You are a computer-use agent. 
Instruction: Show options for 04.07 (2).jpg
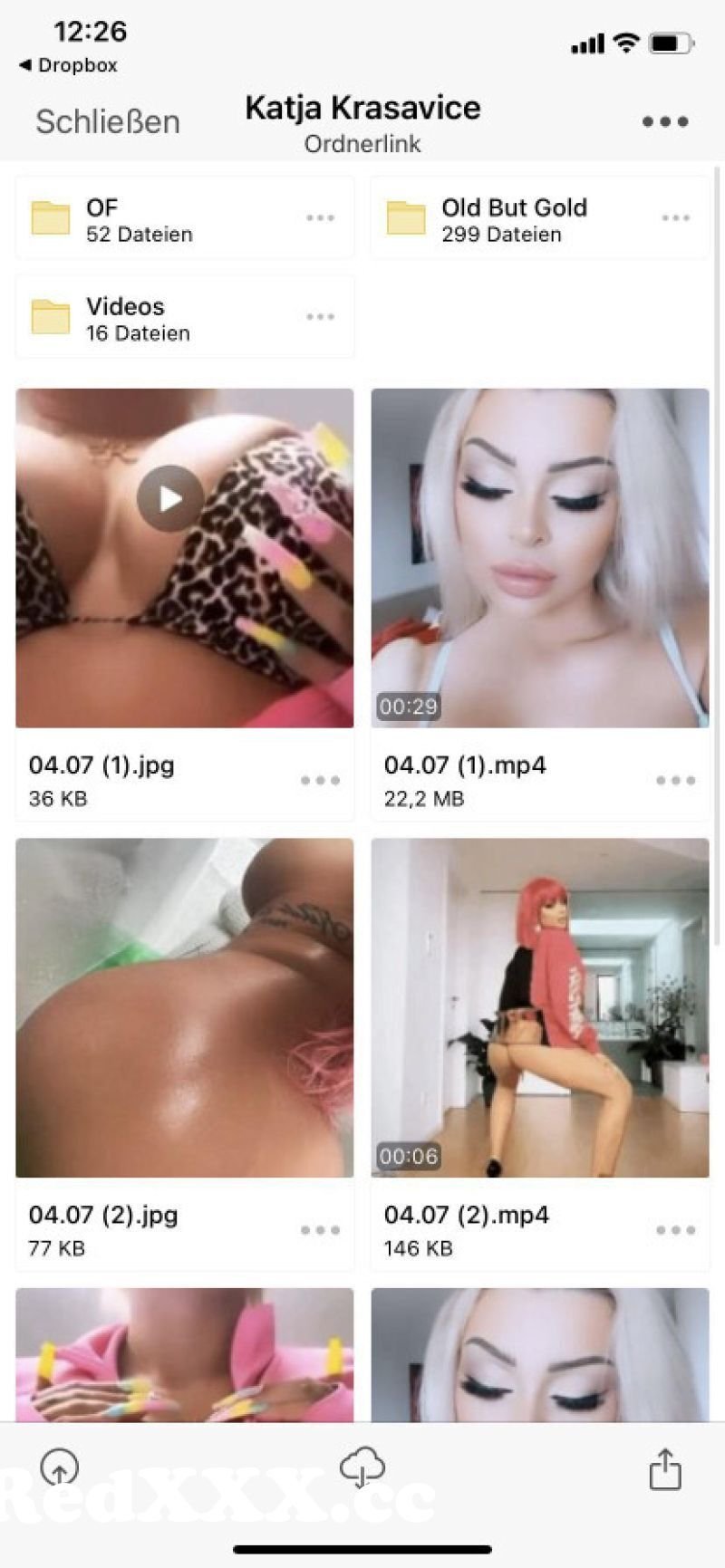click(320, 1230)
